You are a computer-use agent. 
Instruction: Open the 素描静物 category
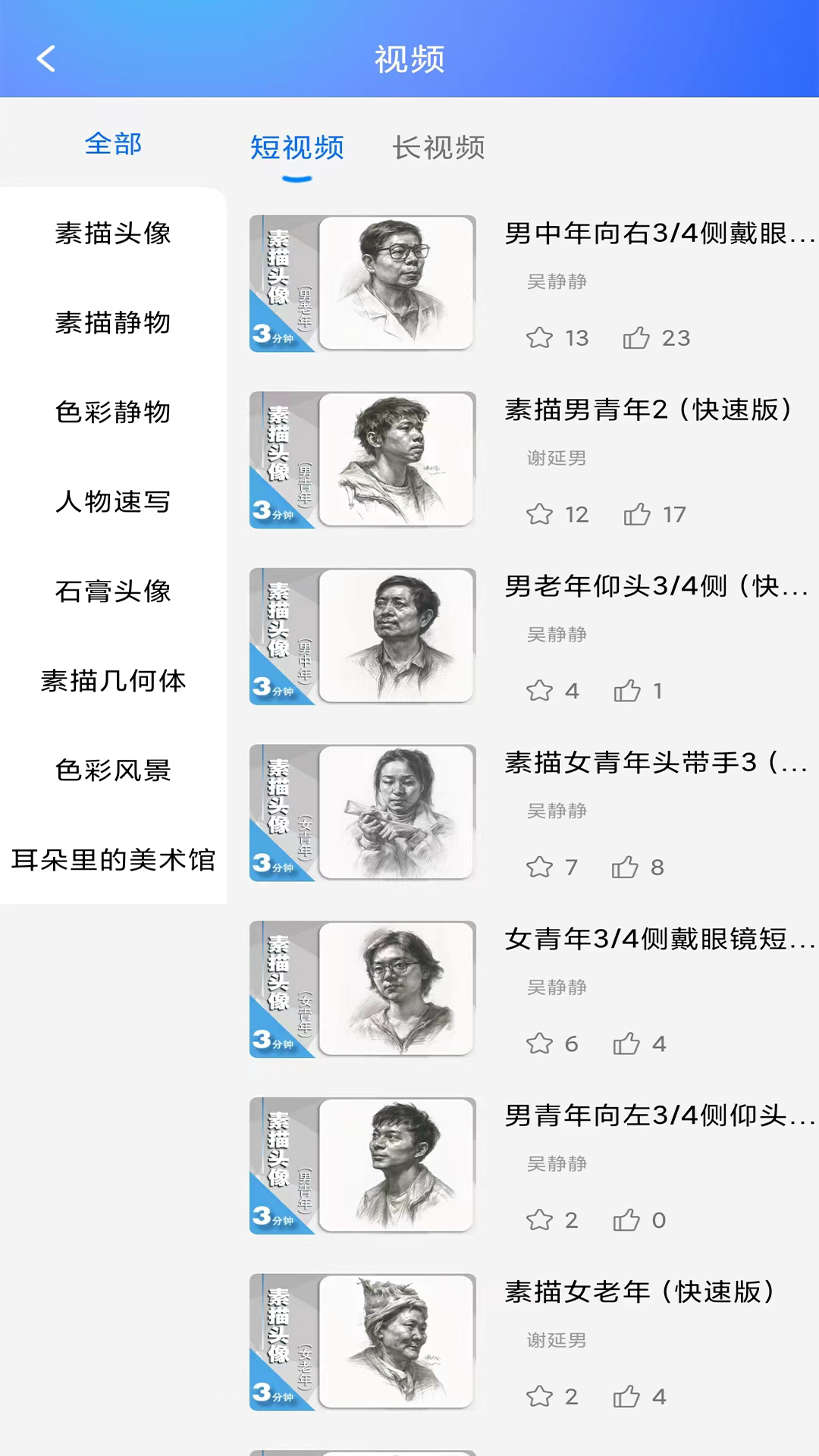coord(115,324)
